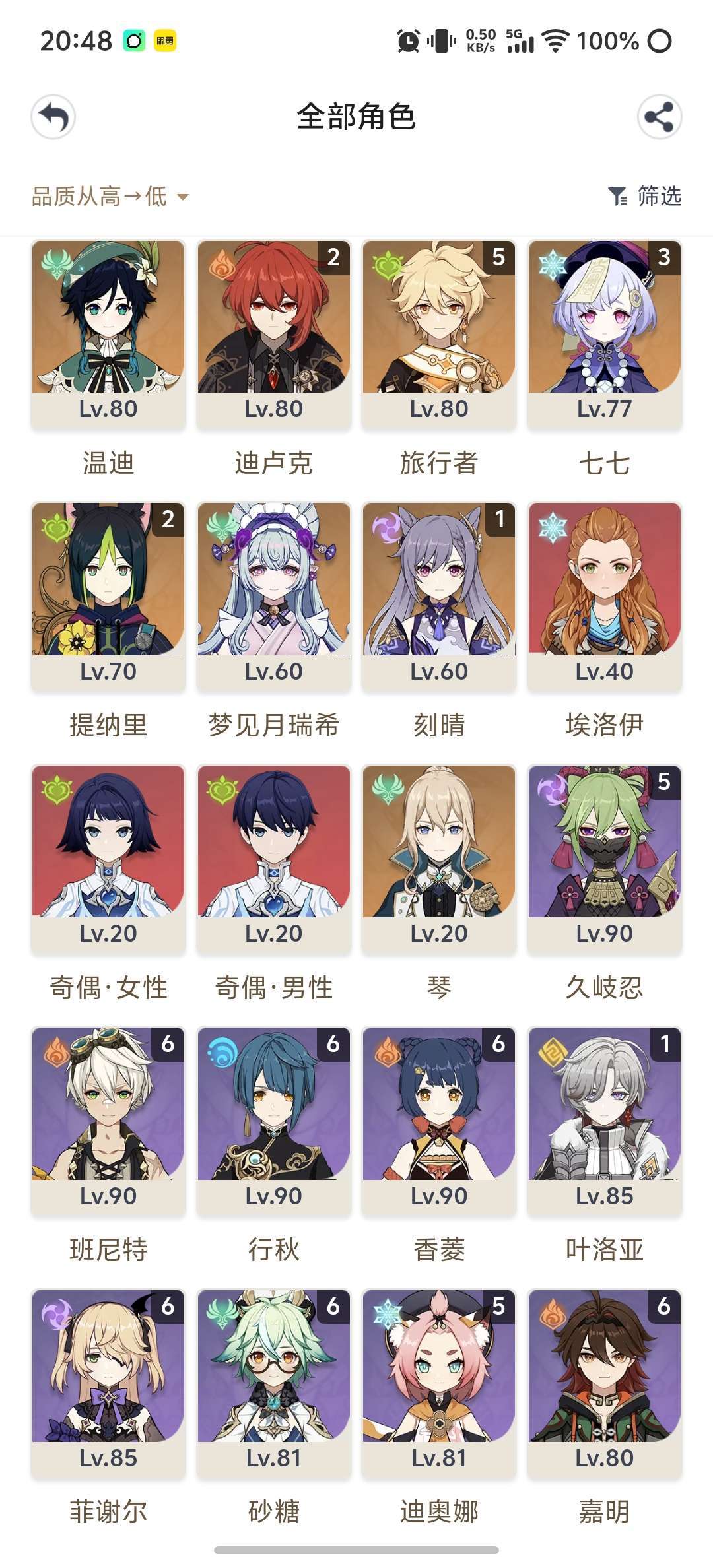
Task: Select 班尼特 character card
Action: pos(108,1120)
